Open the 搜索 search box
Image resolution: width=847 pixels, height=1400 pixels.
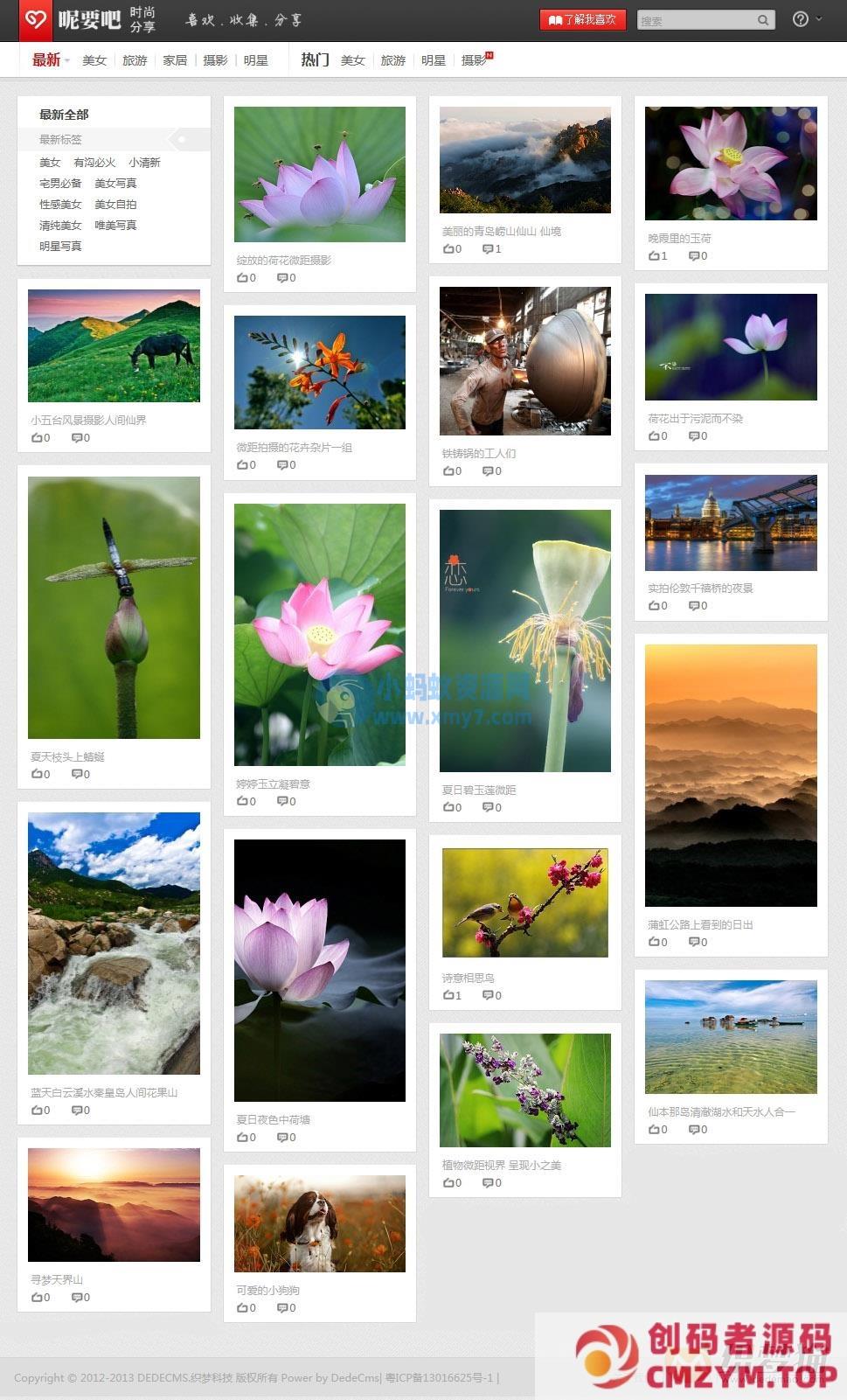coord(697,20)
